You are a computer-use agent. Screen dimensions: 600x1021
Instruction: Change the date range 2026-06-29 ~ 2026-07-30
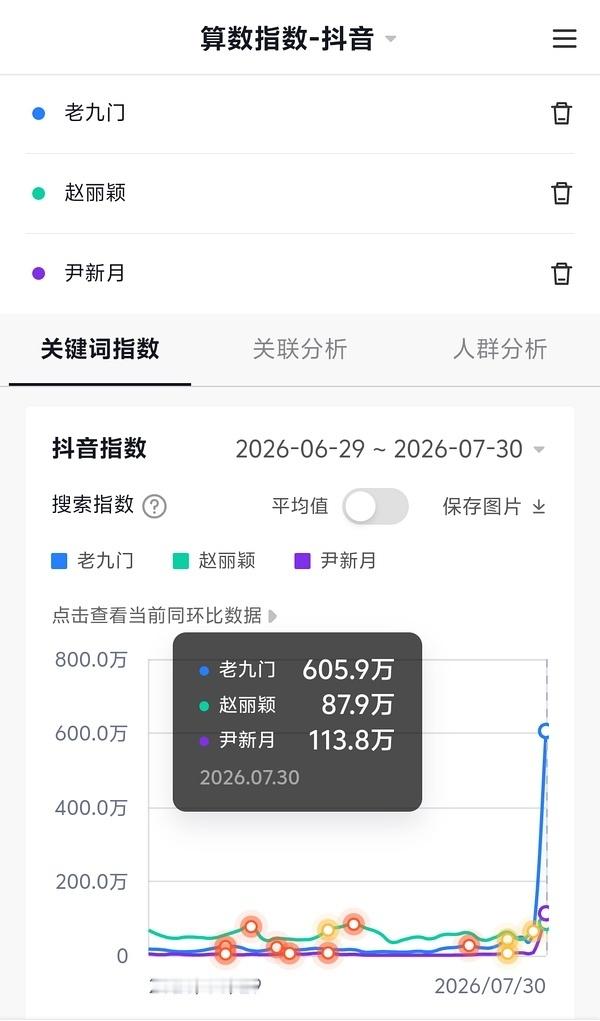pos(390,449)
